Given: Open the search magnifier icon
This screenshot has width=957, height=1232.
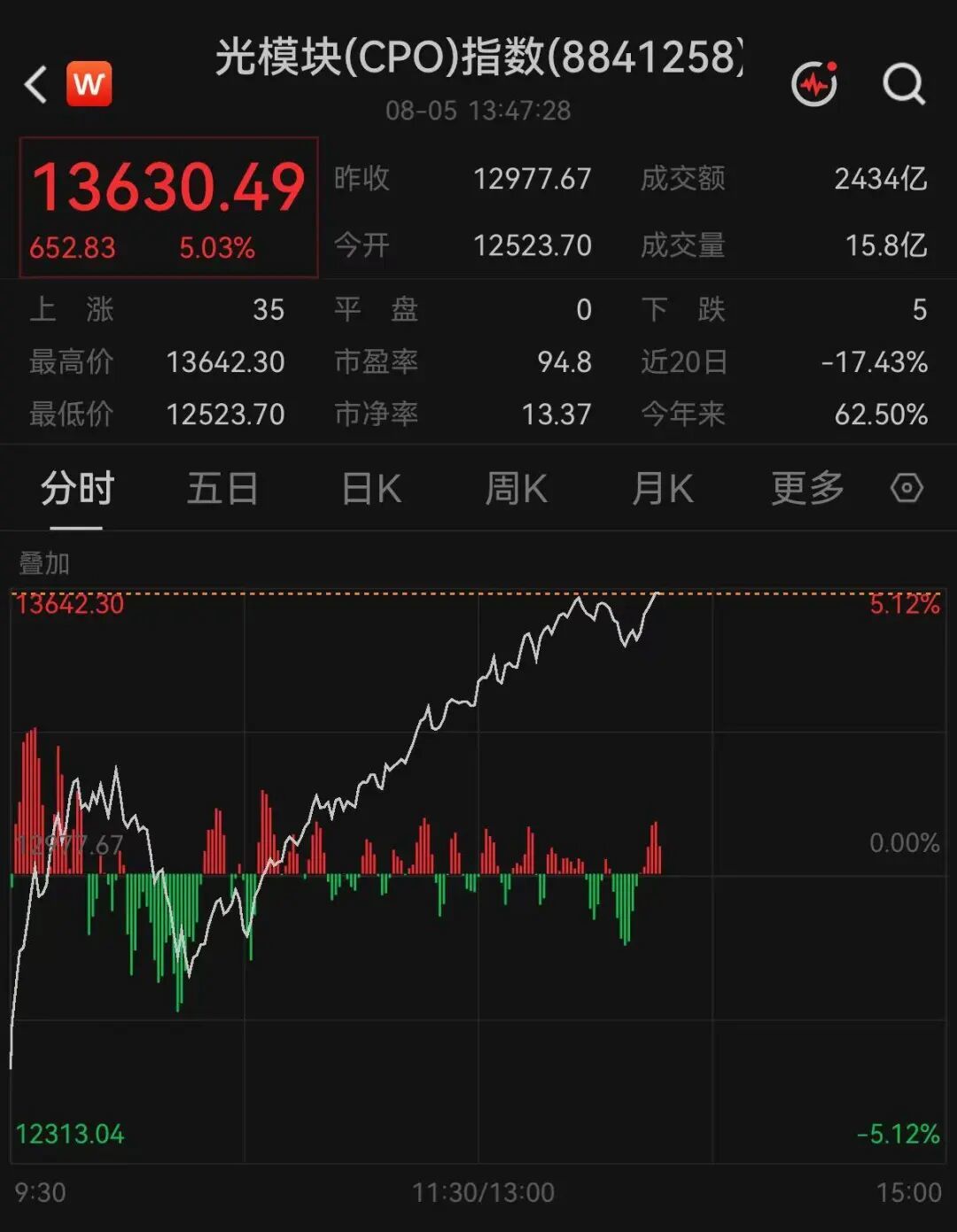Looking at the screenshot, I should 904,85.
